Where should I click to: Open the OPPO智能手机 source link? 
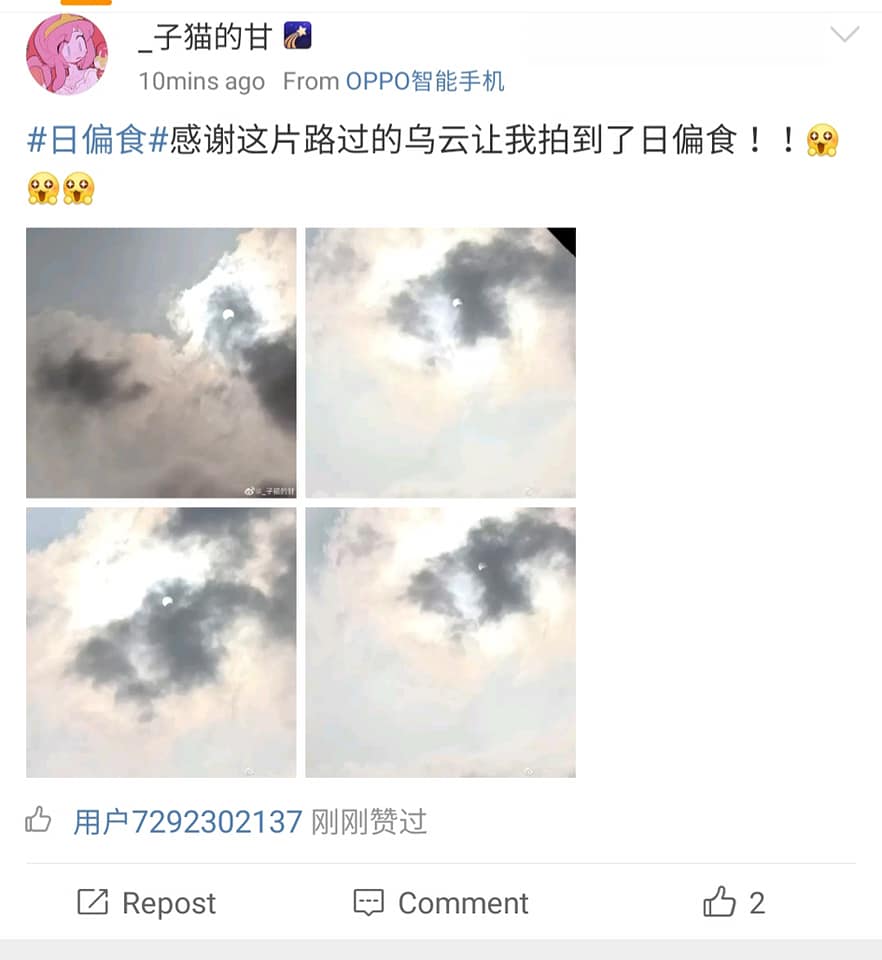tap(425, 81)
